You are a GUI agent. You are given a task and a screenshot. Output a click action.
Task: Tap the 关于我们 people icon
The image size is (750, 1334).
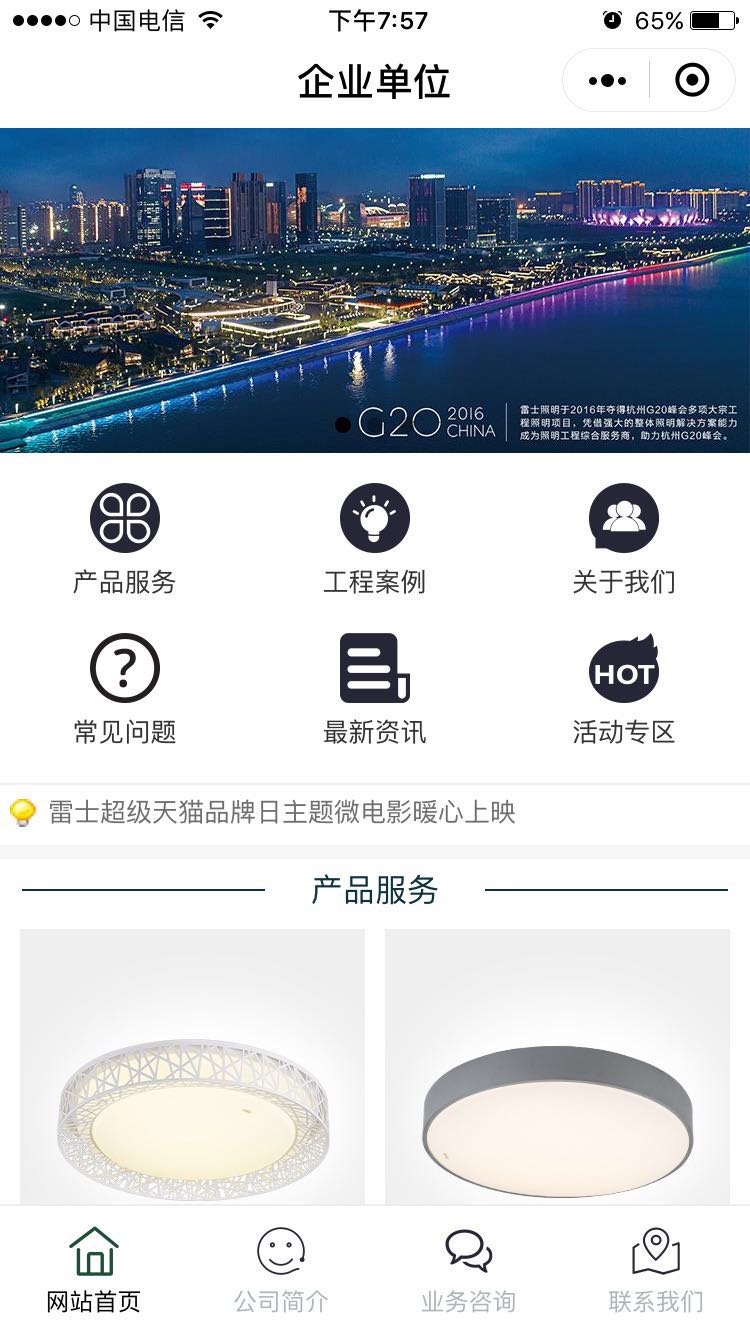624,516
